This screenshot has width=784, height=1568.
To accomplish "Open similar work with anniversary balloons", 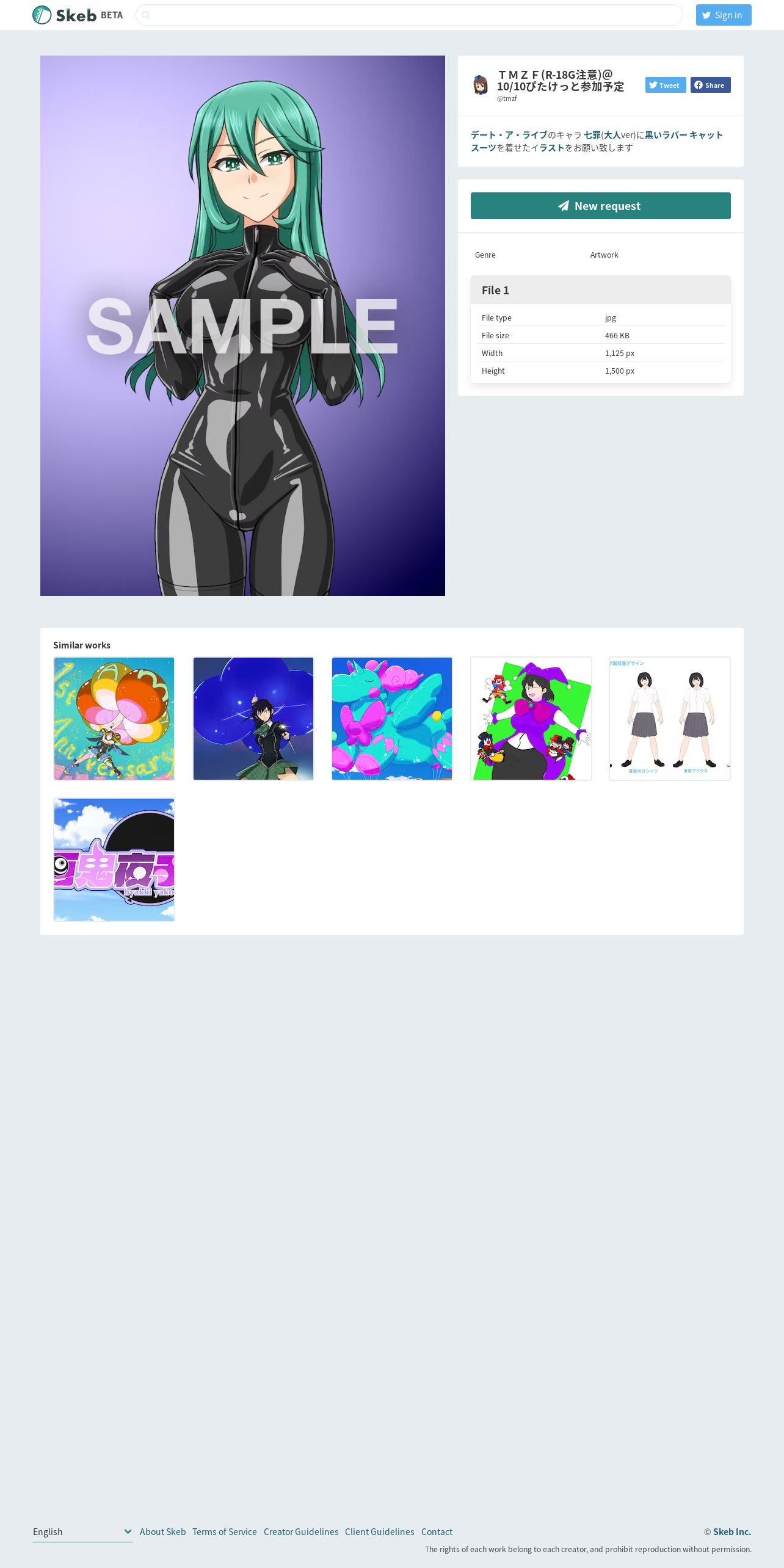I will tap(114, 719).
